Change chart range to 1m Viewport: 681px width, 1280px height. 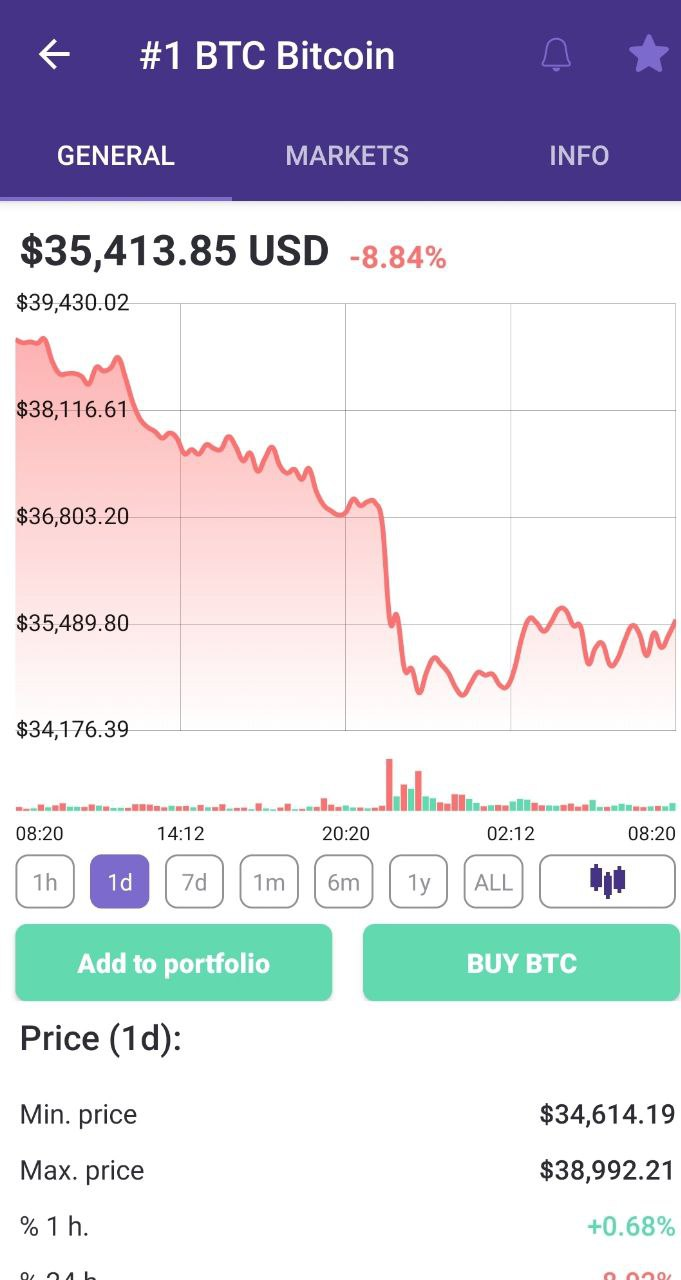(269, 882)
